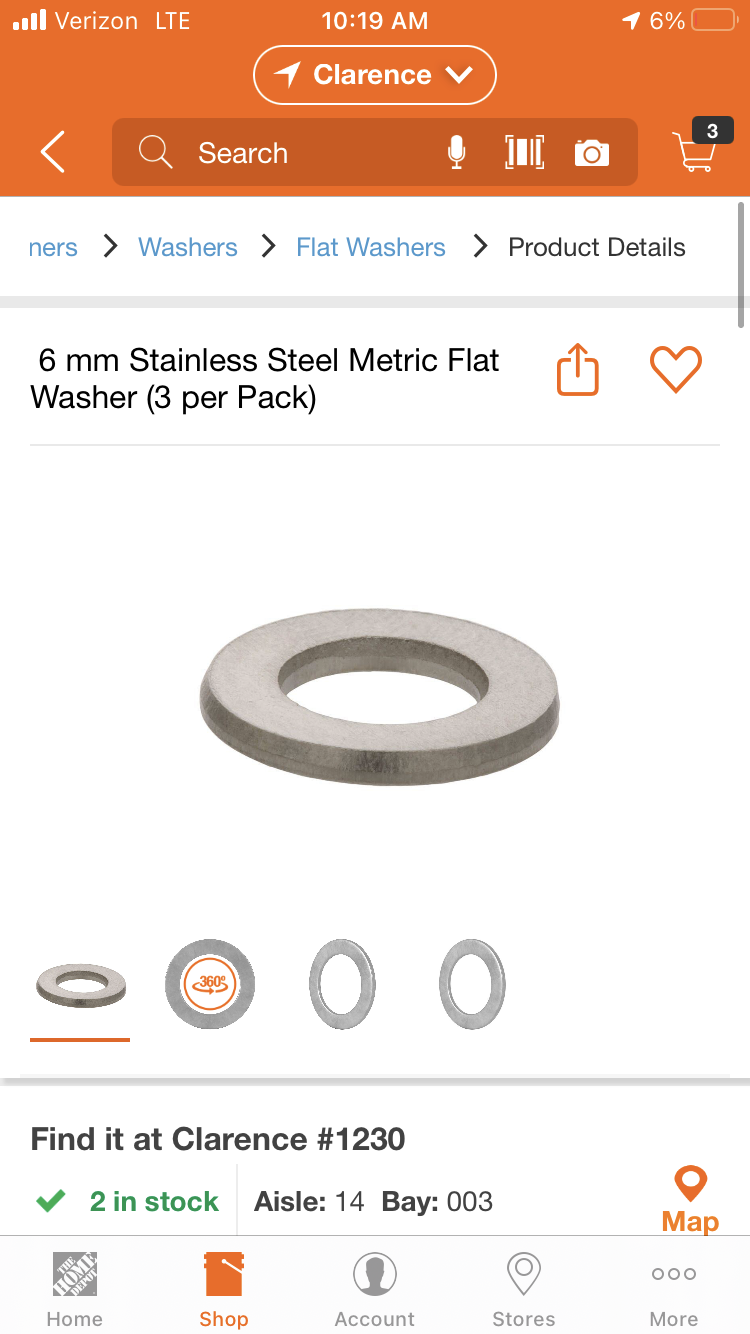Switch to the Account tab
This screenshot has height=1334, width=750.
pyautogui.click(x=375, y=1288)
